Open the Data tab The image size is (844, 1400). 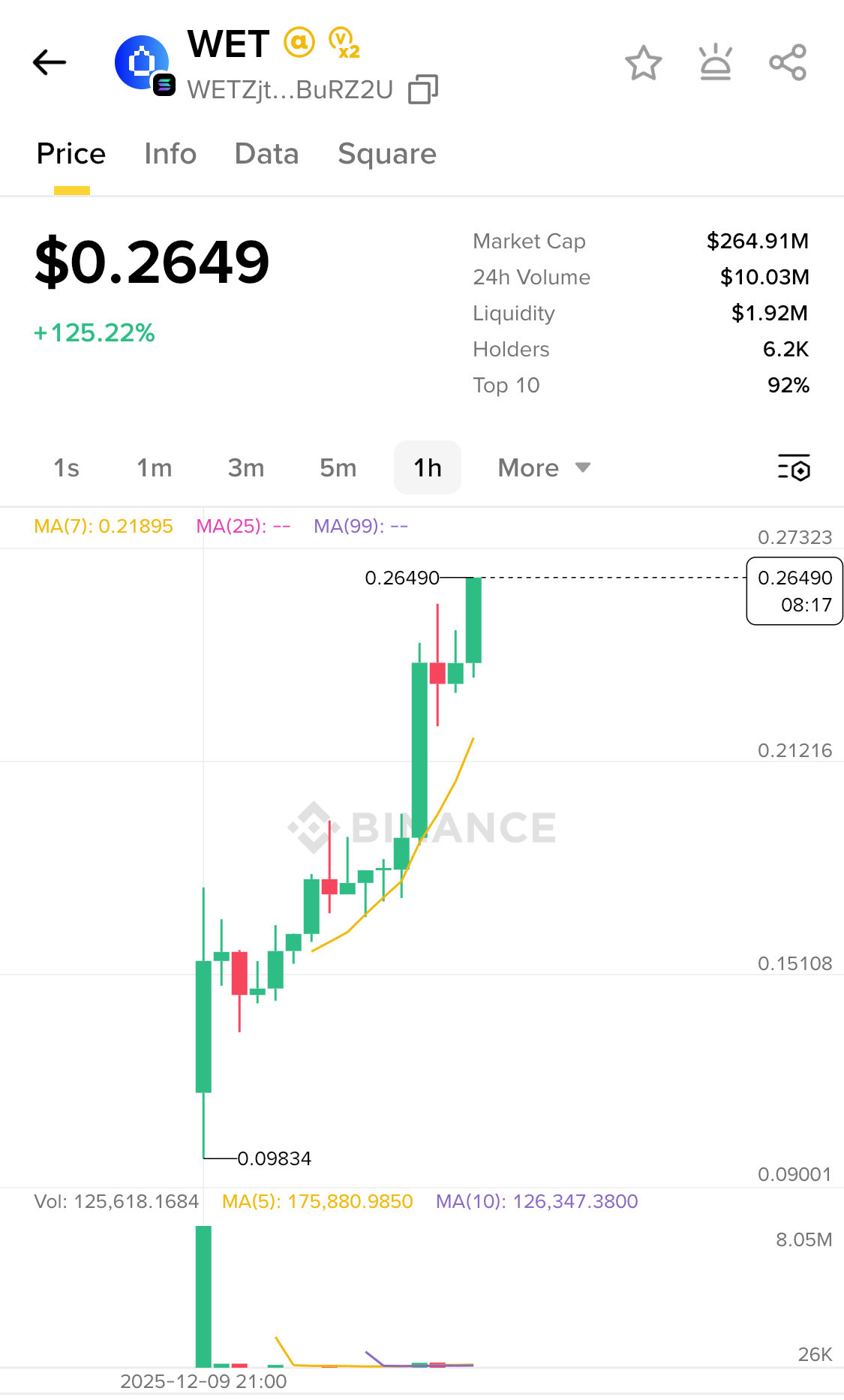[266, 154]
